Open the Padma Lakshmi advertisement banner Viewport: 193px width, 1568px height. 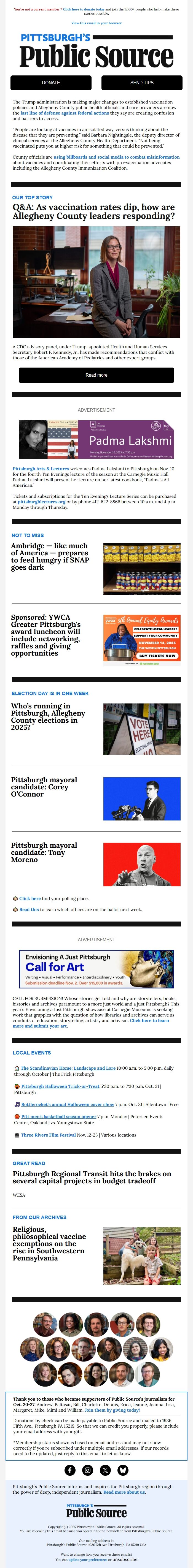click(x=96, y=439)
